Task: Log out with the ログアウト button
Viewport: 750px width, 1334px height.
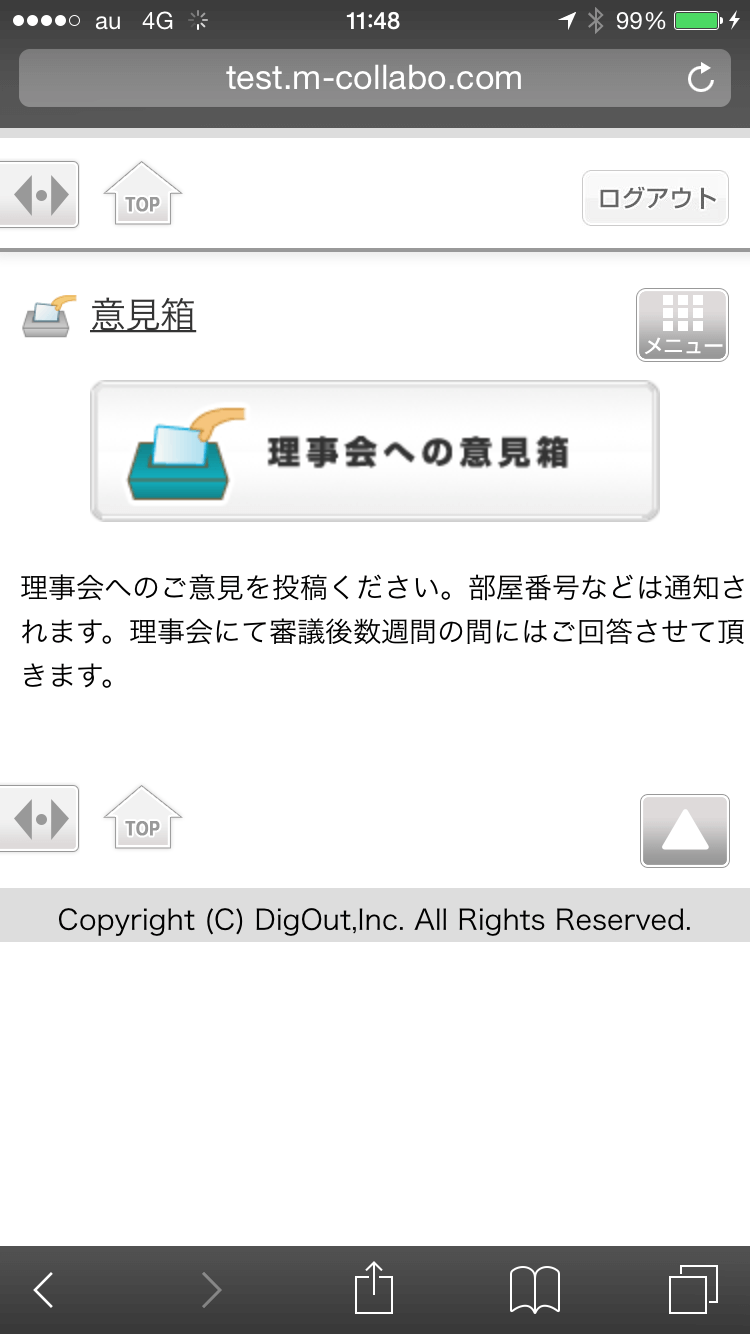Action: pyautogui.click(x=656, y=198)
